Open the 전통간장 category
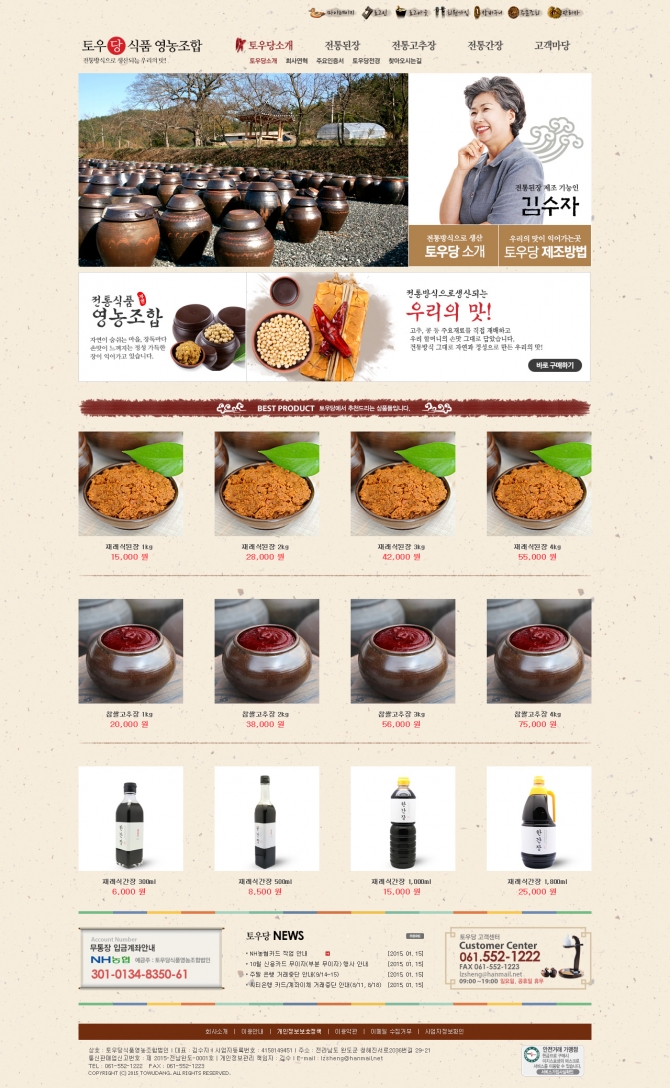Screen dimensions: 670x1088 coord(485,46)
